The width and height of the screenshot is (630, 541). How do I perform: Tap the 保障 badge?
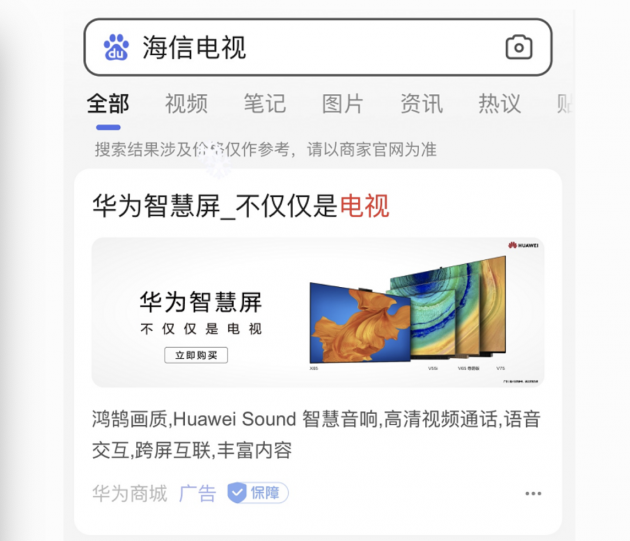pyautogui.click(x=257, y=493)
